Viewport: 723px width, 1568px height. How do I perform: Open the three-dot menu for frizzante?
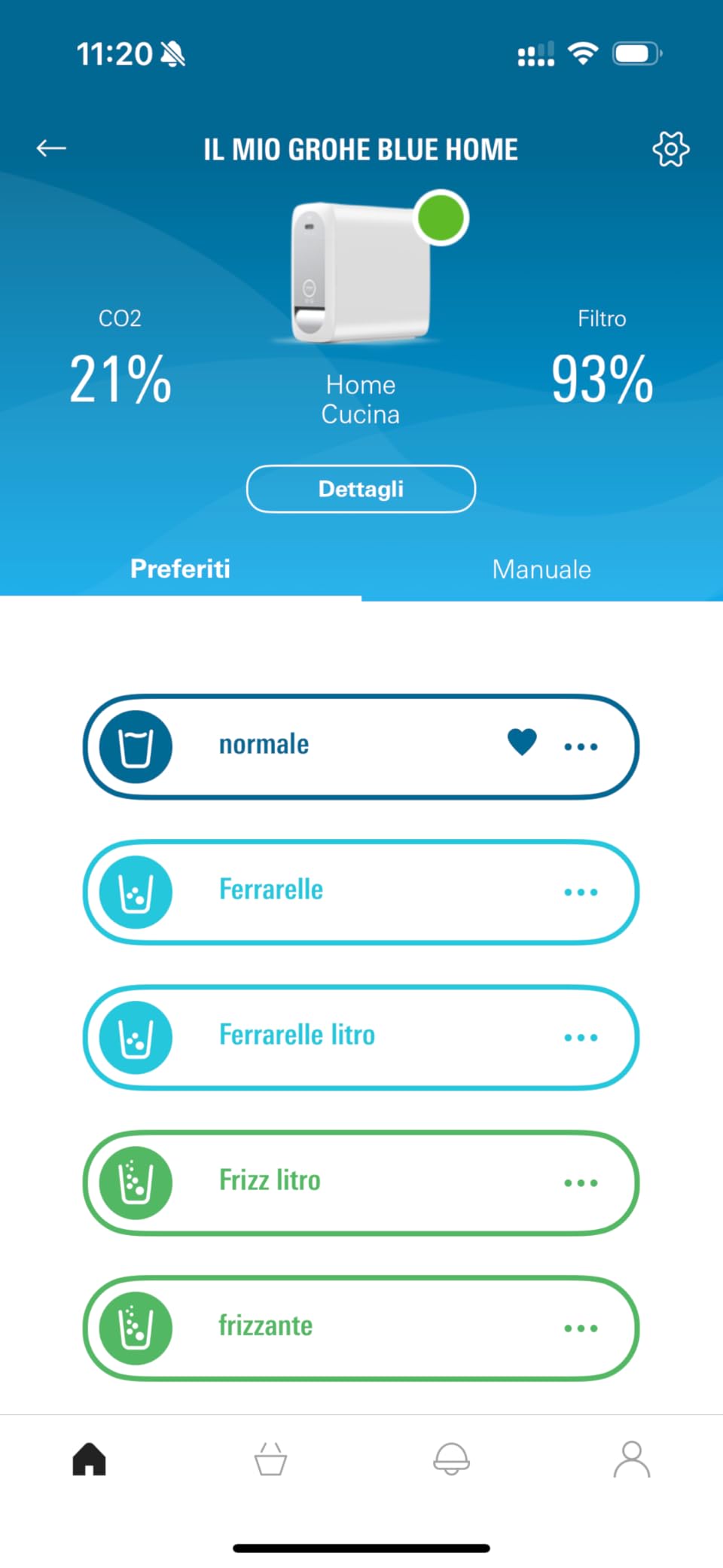[x=581, y=1329]
